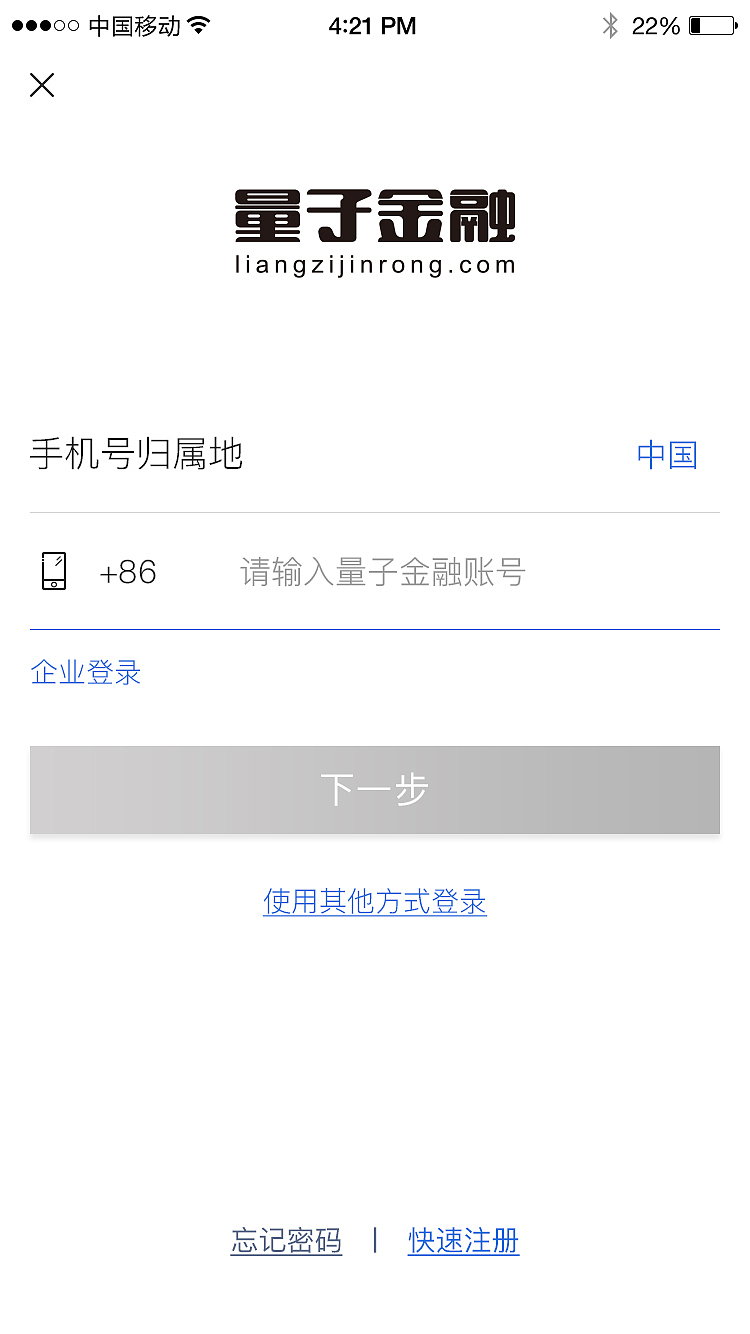
Task: Open the 中国 country selector
Action: [666, 455]
